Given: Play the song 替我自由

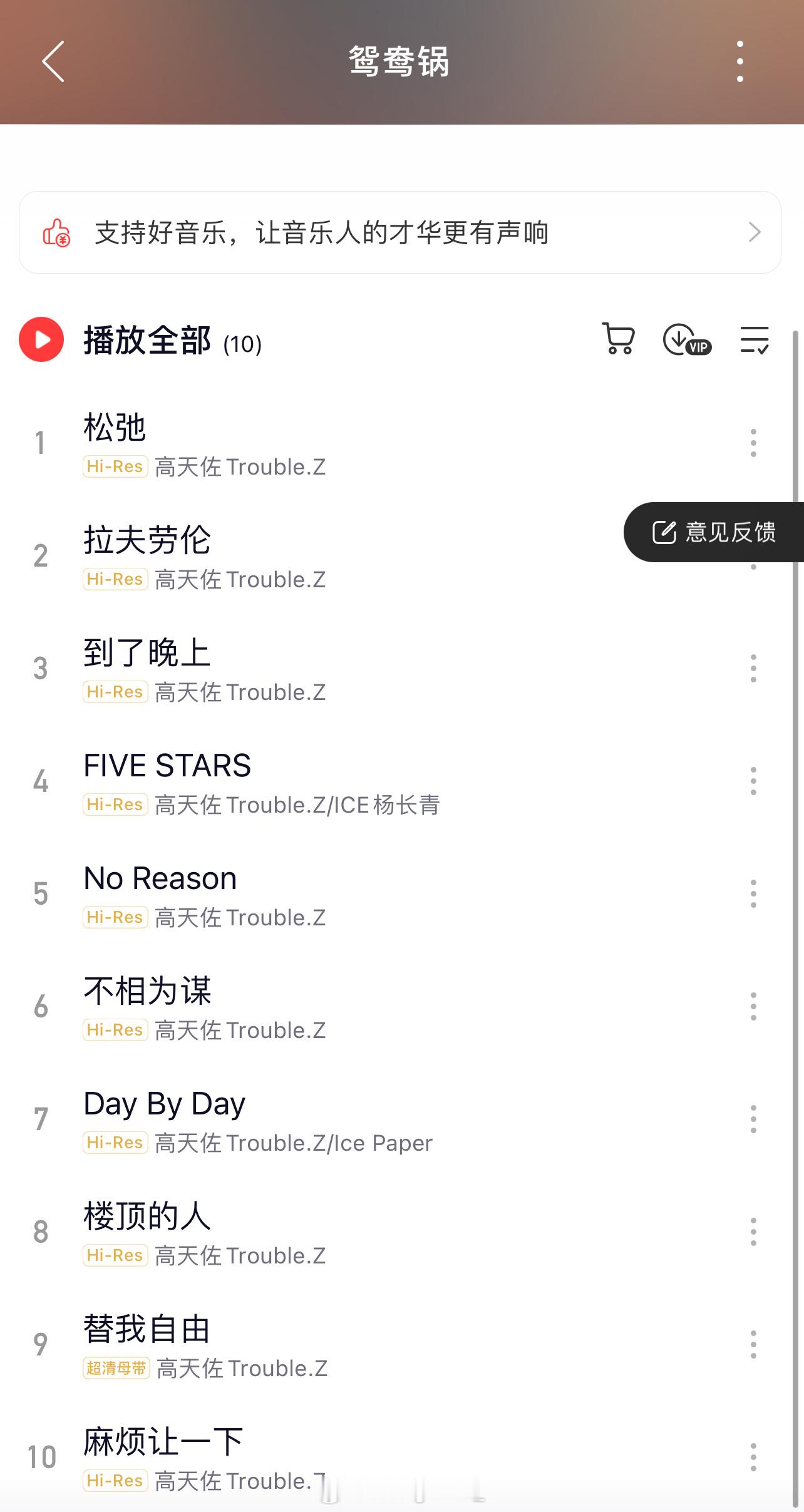Looking at the screenshot, I should (376, 1345).
